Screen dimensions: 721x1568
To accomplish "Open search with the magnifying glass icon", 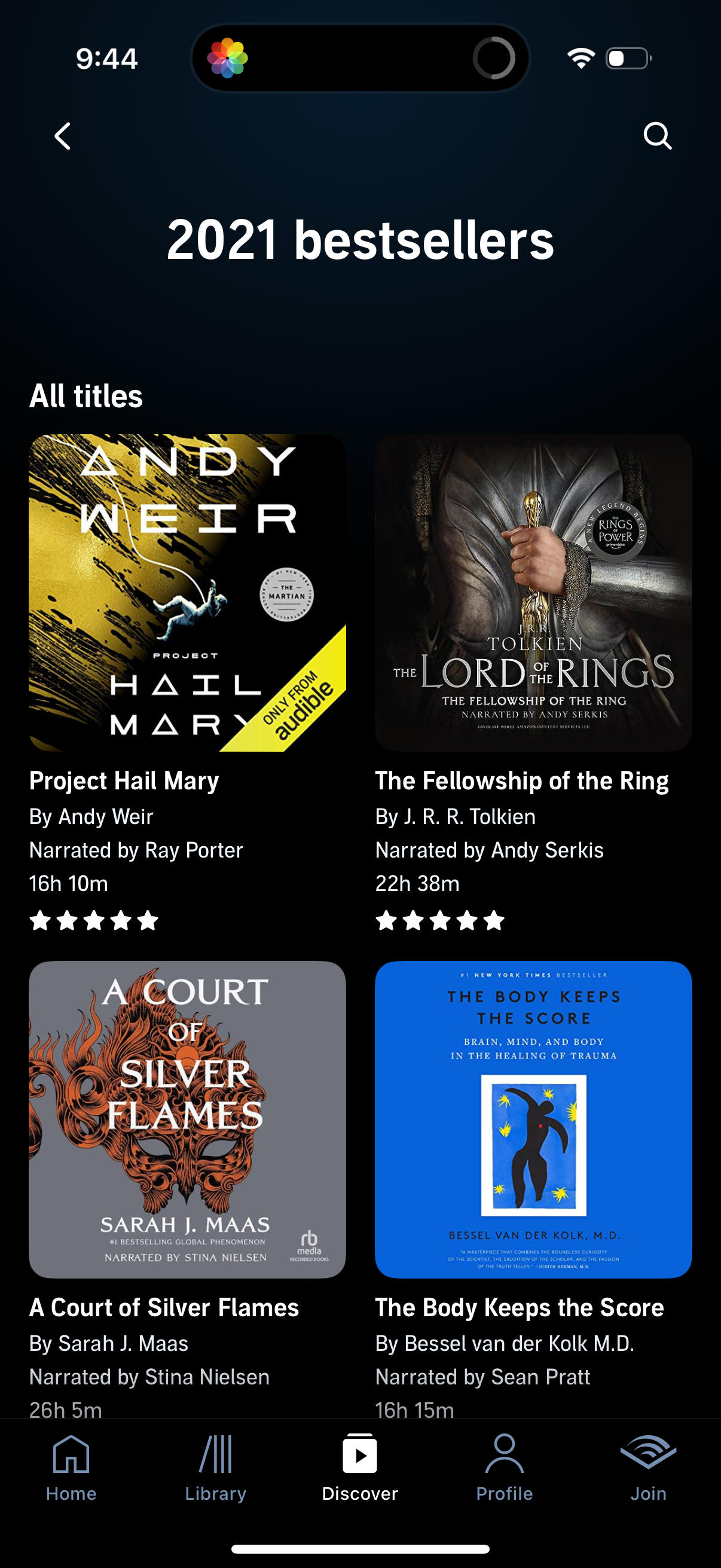I will (658, 136).
